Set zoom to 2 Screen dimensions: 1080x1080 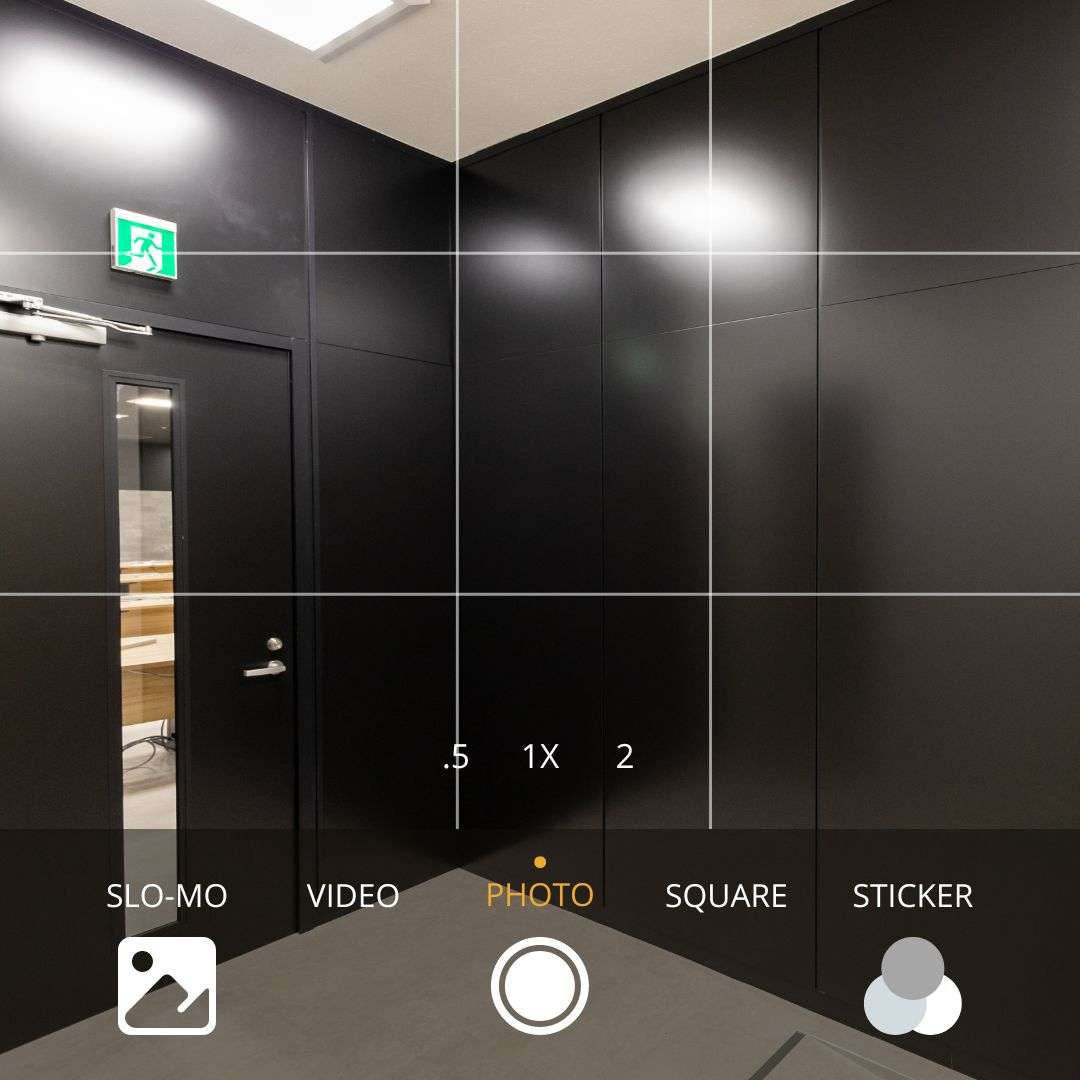pos(625,757)
